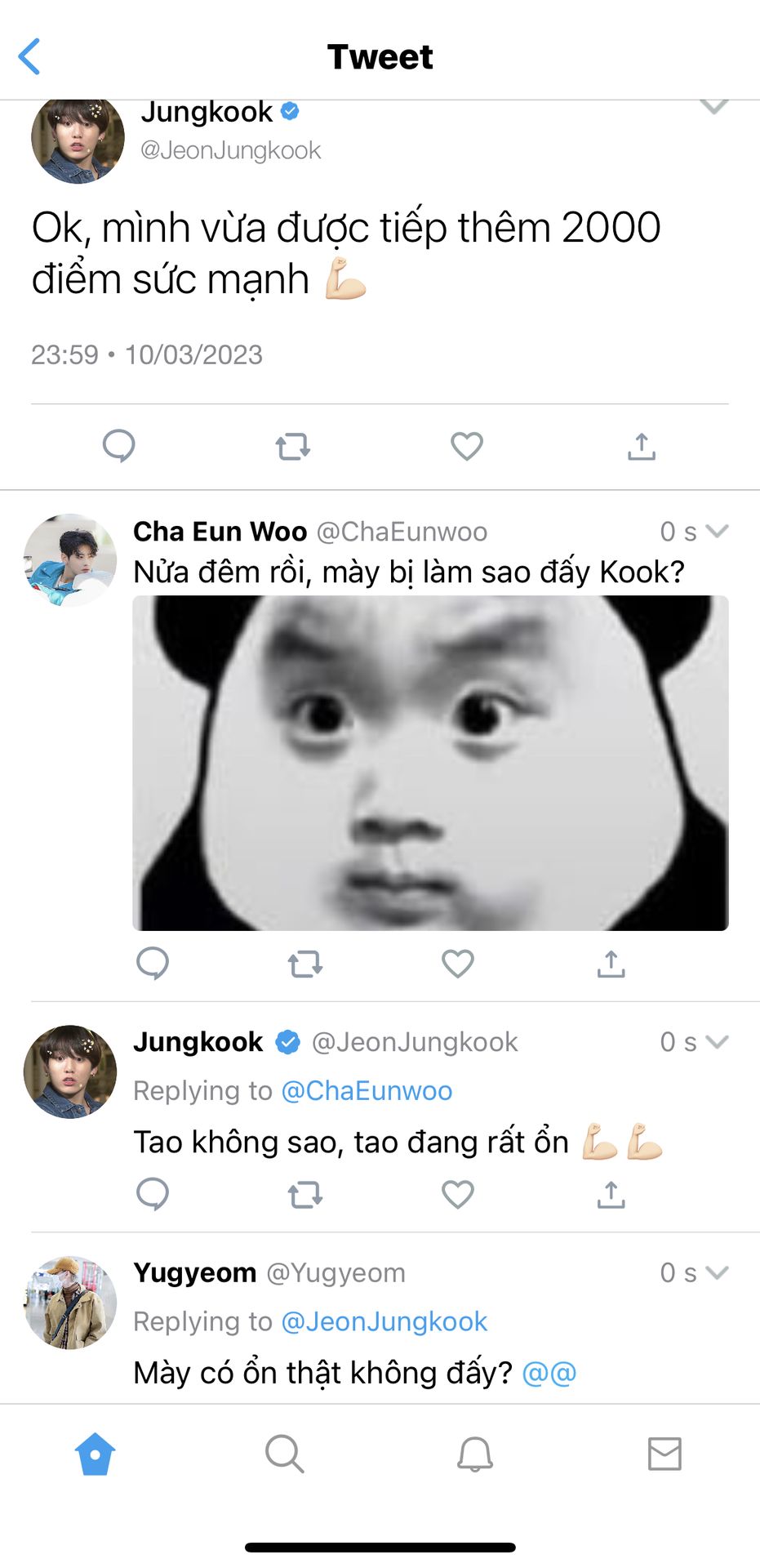Image resolution: width=760 pixels, height=1568 pixels.
Task: Open Yugyeom's profile picture
Action: (70, 1303)
